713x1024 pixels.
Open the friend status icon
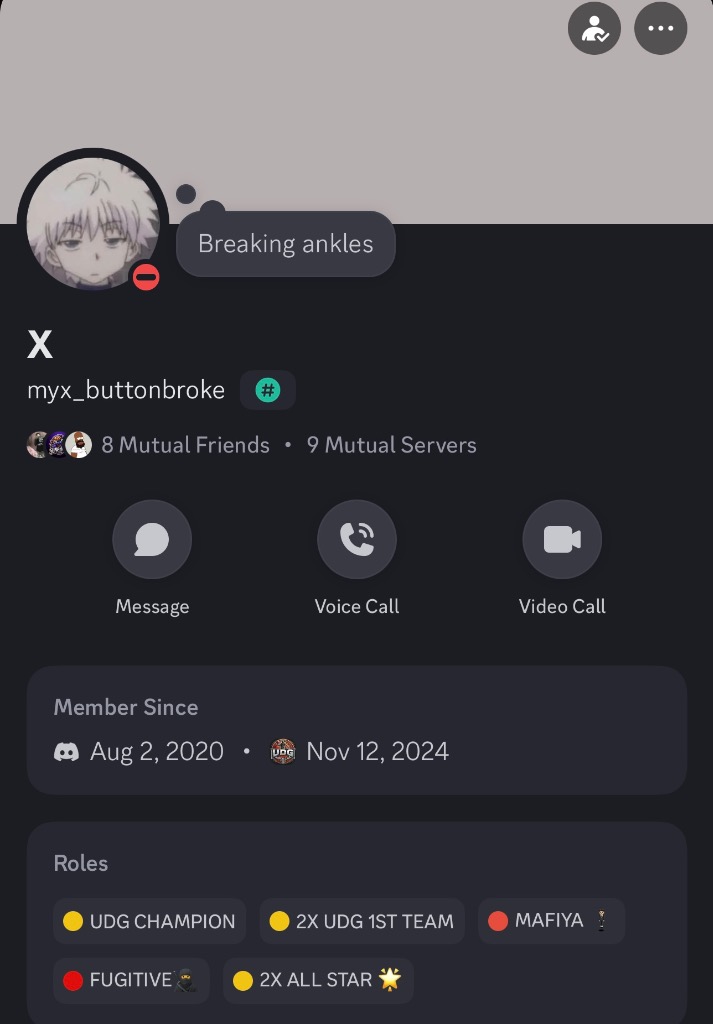click(594, 28)
